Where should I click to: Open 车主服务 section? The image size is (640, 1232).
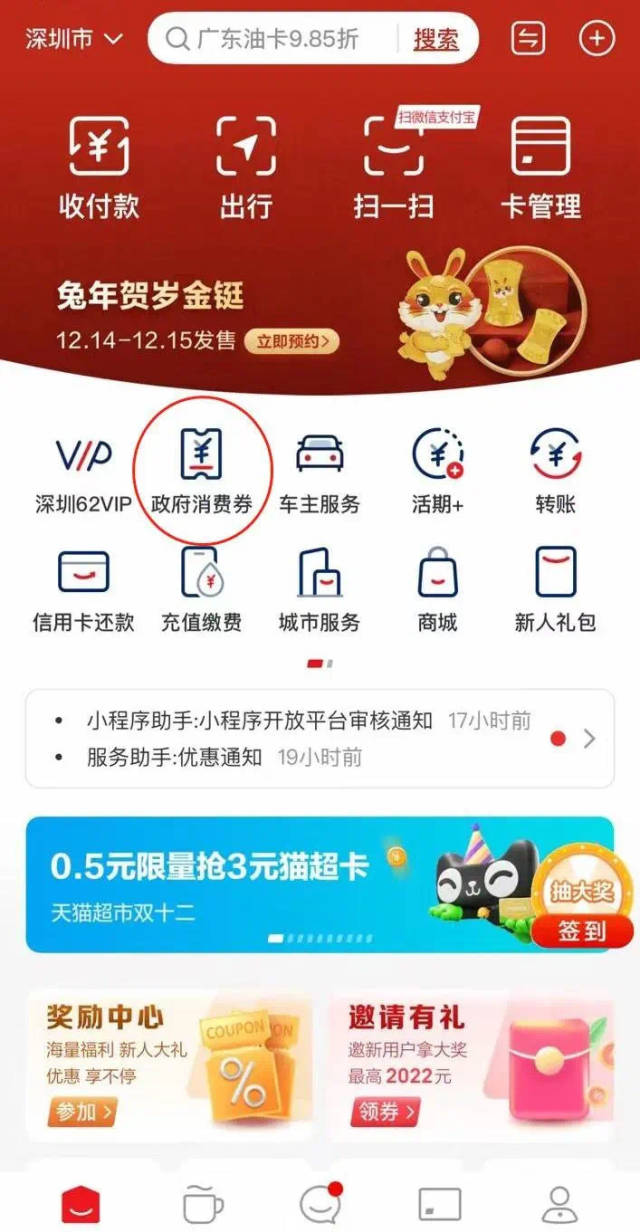click(x=319, y=472)
